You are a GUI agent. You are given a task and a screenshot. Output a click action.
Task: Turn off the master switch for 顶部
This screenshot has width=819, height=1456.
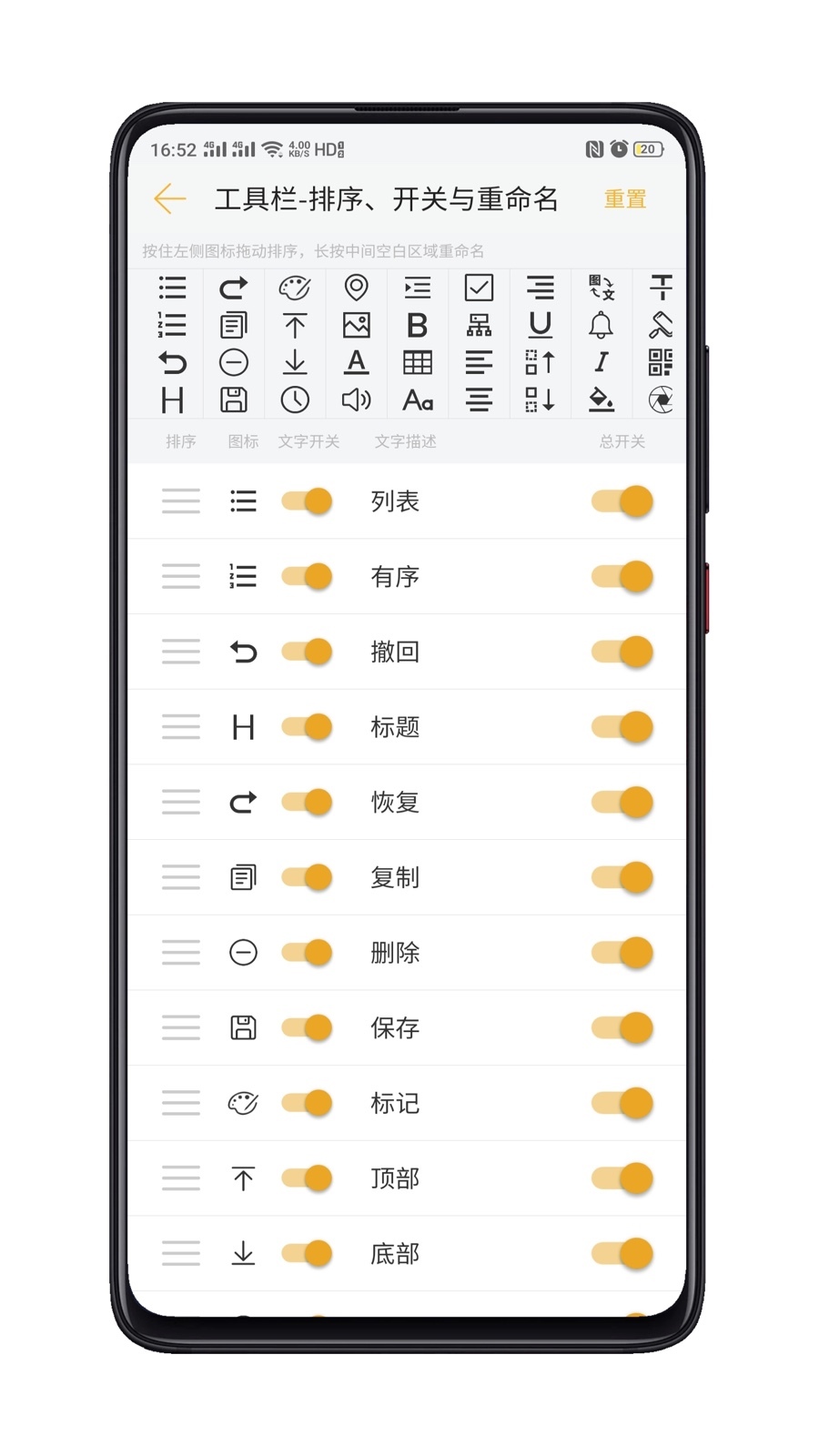(x=622, y=1178)
